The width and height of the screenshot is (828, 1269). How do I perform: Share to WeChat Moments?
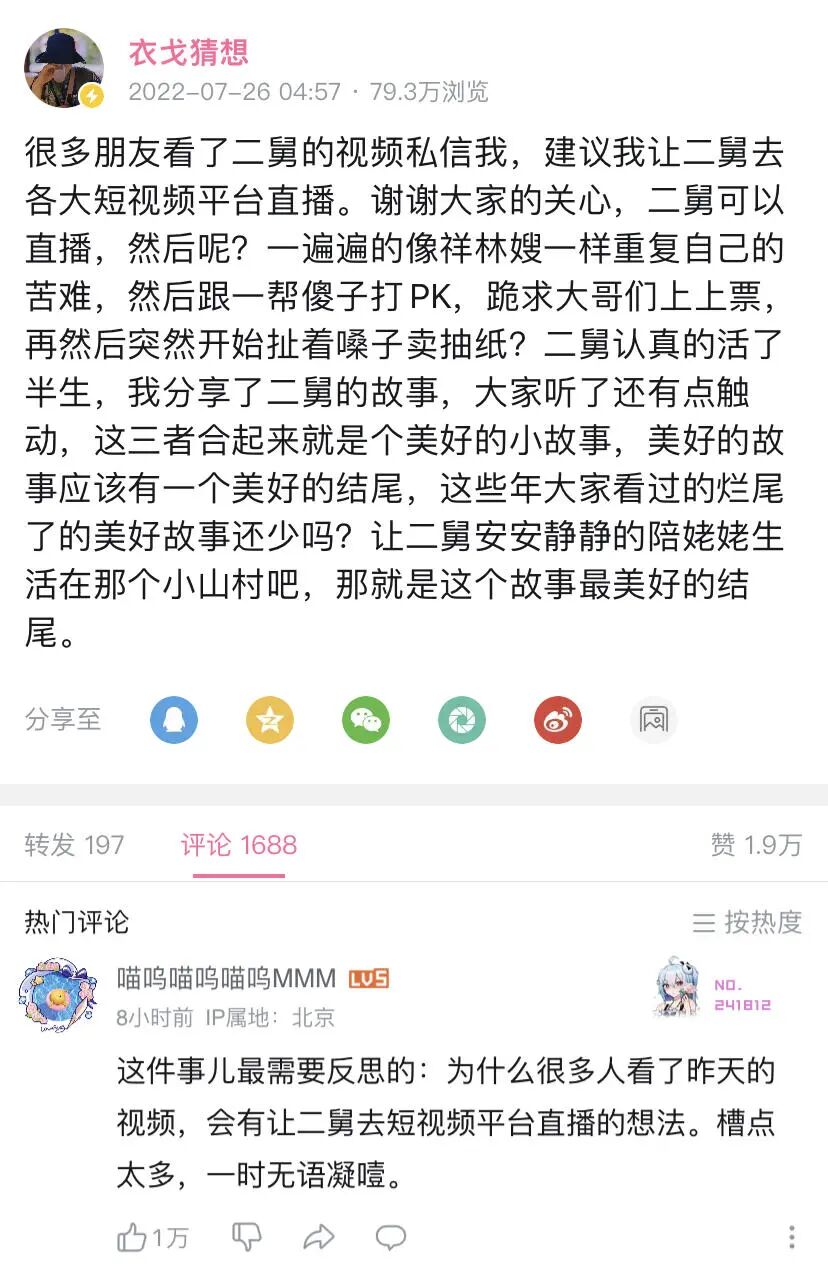(x=460, y=719)
